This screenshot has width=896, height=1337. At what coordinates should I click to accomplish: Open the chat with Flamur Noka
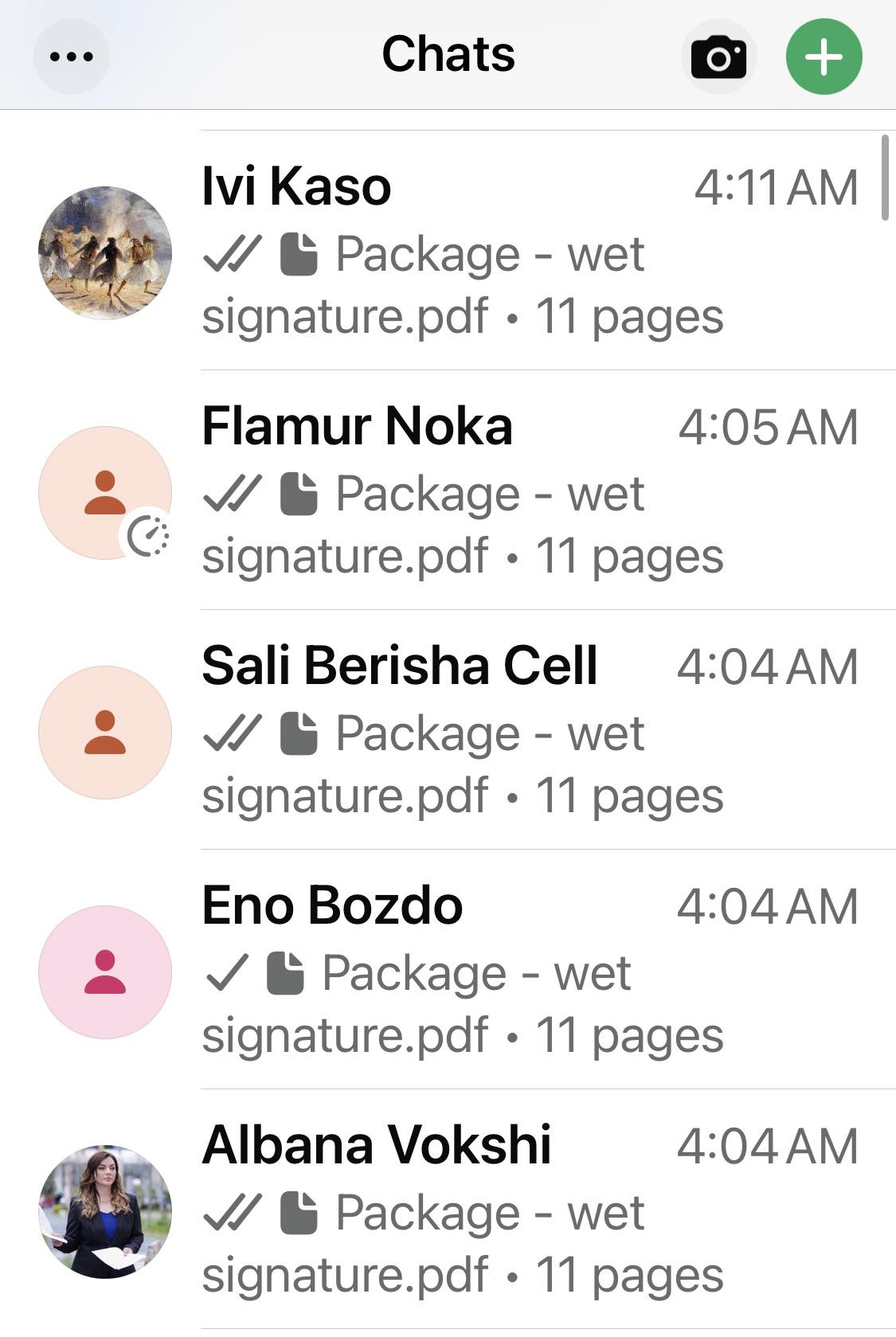pos(462,491)
